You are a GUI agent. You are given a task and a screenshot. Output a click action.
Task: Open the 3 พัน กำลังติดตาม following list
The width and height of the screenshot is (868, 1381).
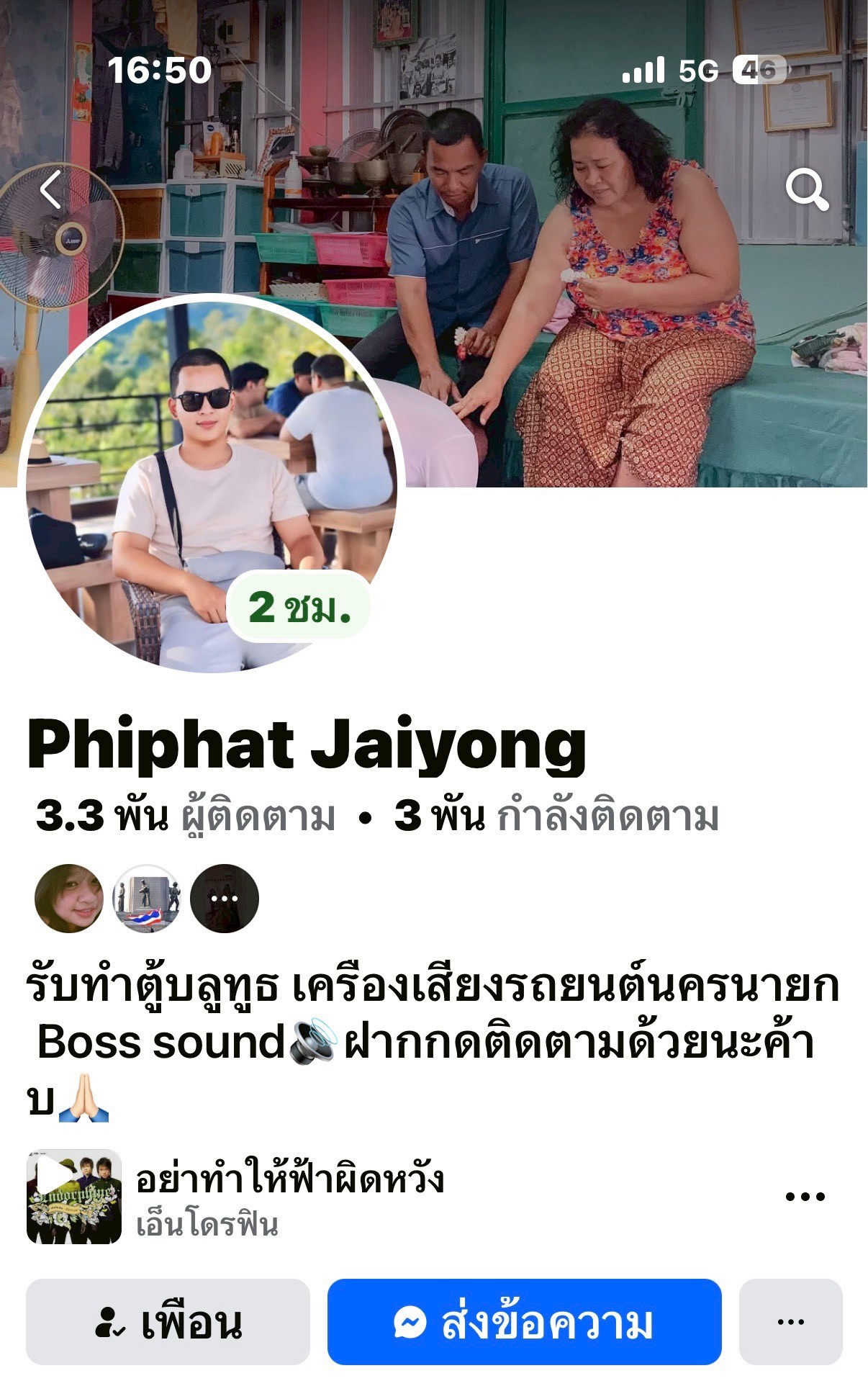click(x=556, y=817)
